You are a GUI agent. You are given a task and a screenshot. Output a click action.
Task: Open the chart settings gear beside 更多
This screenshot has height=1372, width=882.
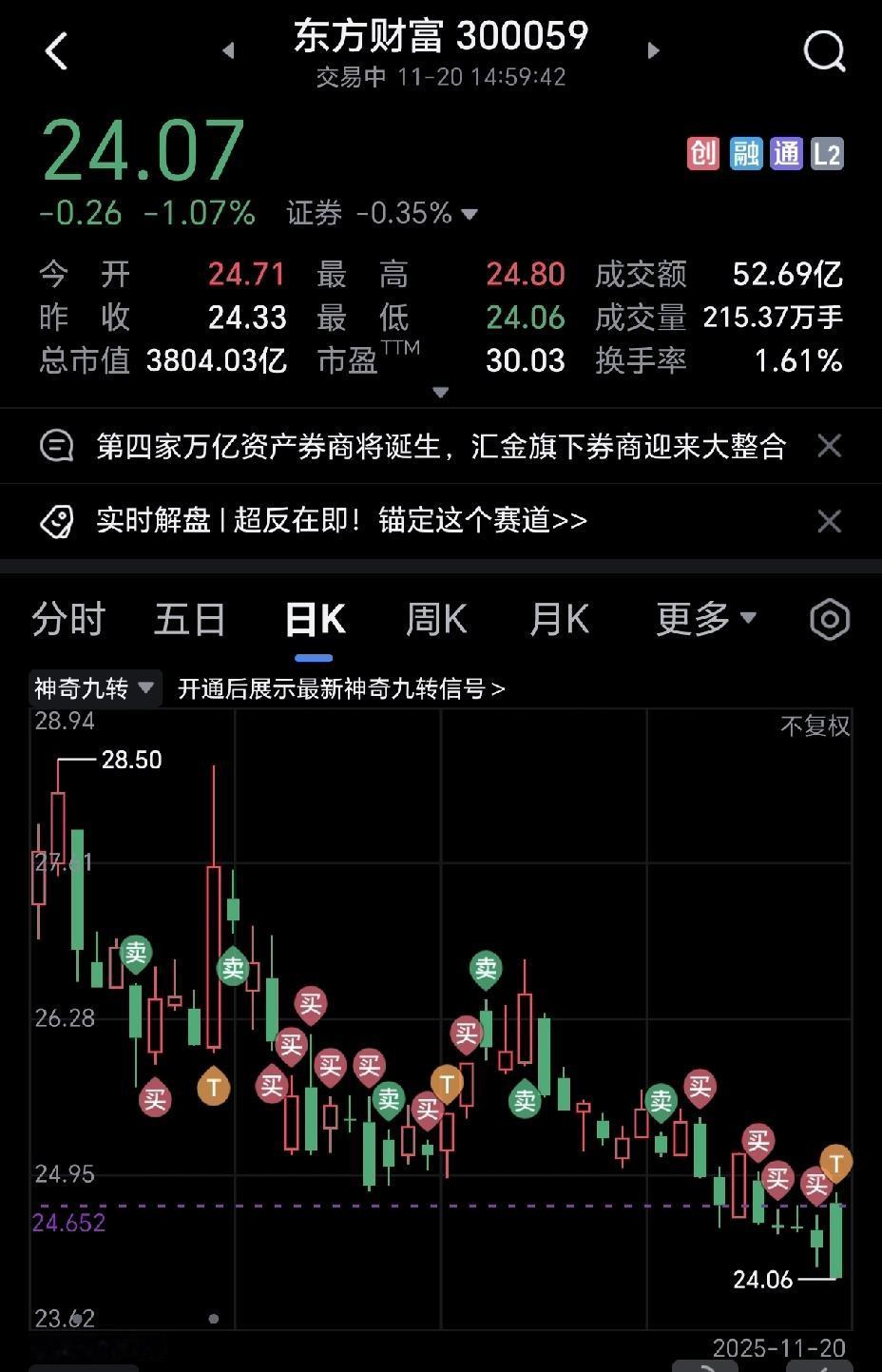click(x=829, y=619)
